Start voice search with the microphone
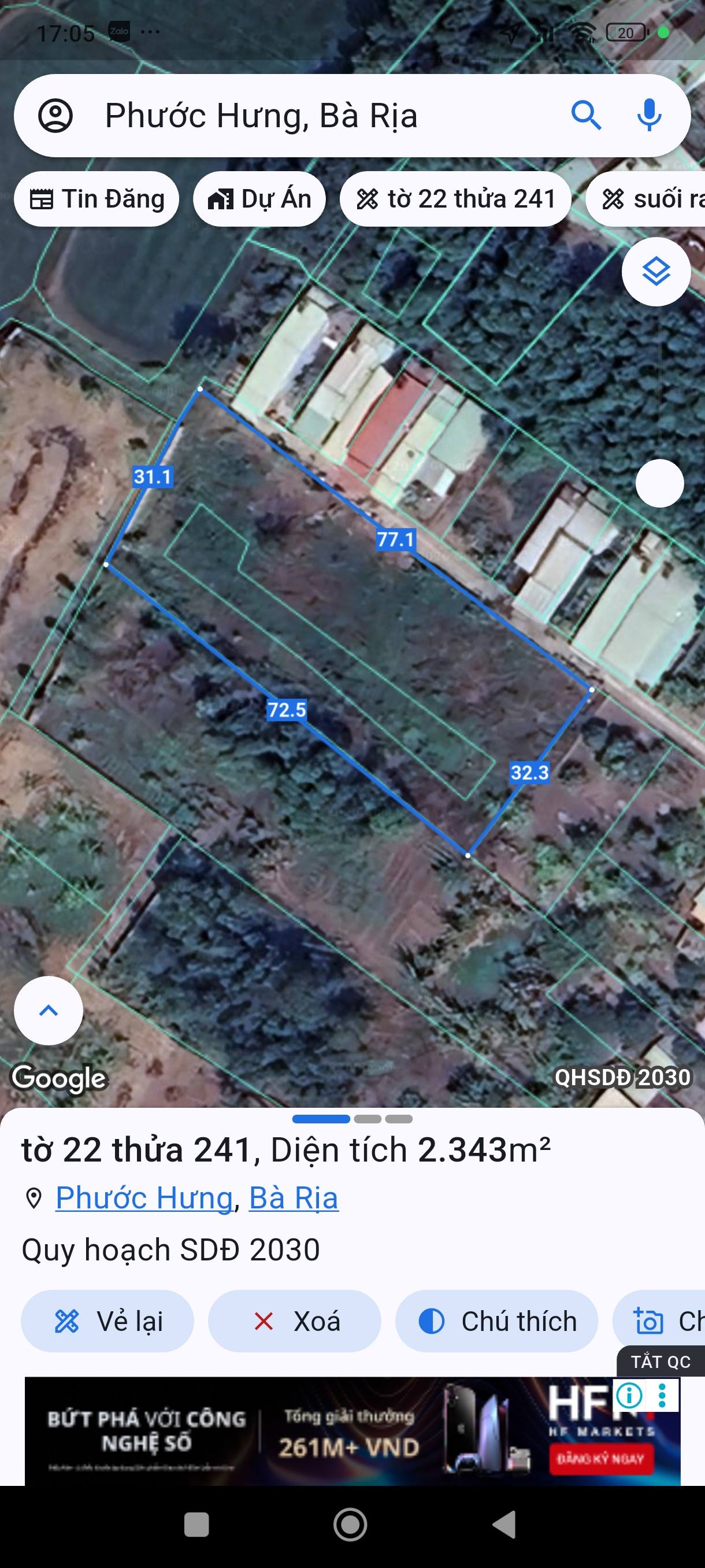 [649, 115]
